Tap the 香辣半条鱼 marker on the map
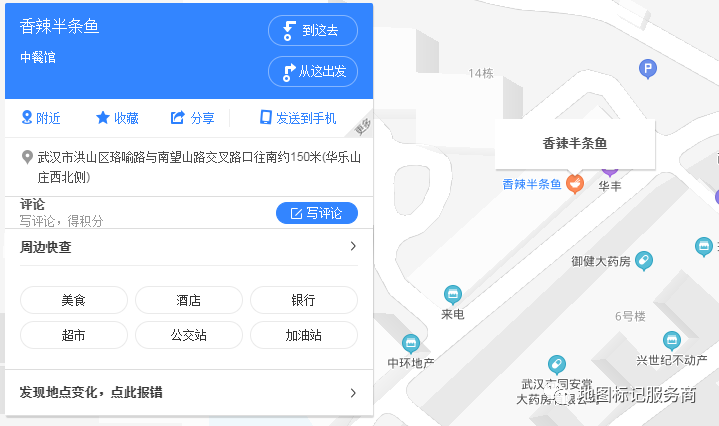The width and height of the screenshot is (719, 426). (574, 184)
